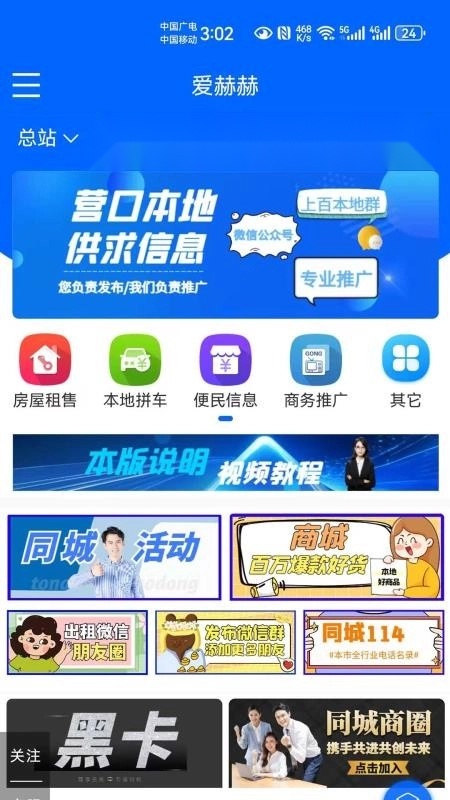Open 房屋租售 category
Screen dimensions: 450x800
point(45,371)
